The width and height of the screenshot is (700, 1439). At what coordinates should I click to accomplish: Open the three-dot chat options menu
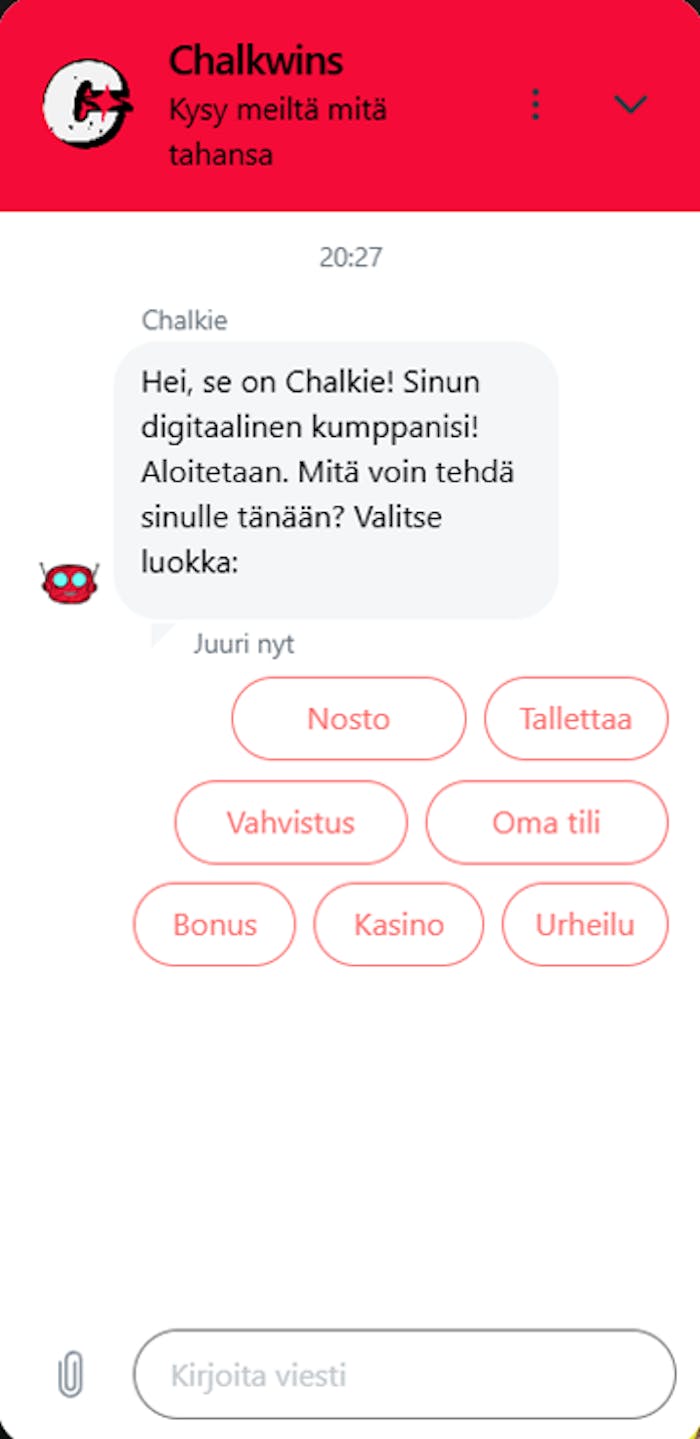click(536, 105)
